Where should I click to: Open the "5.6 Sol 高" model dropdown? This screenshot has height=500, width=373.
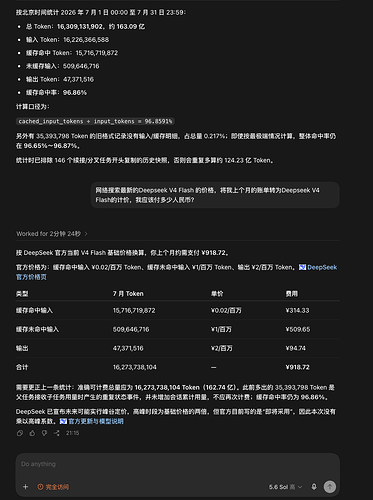pos(285,487)
